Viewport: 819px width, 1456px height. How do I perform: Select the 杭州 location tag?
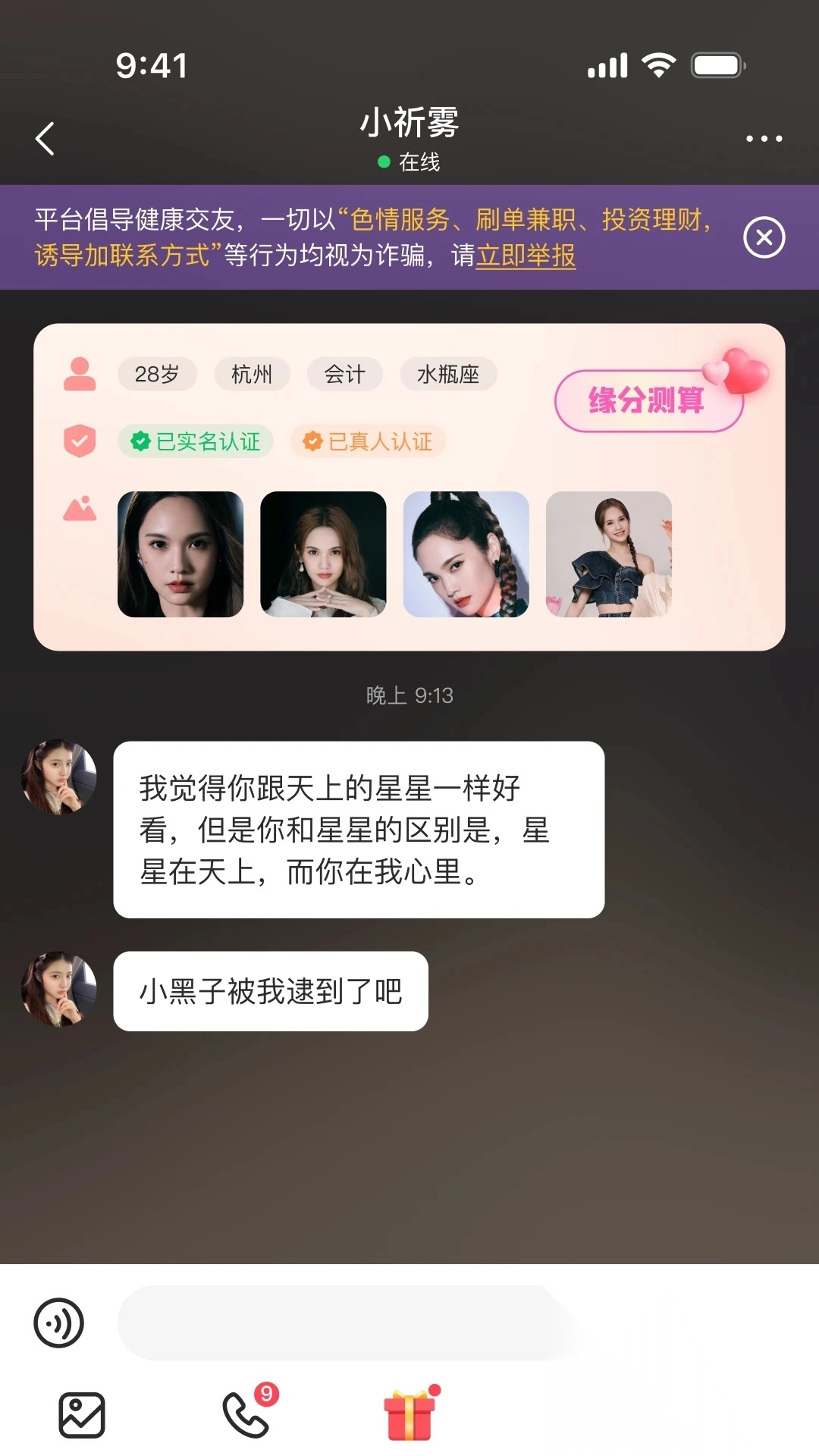[x=252, y=373]
